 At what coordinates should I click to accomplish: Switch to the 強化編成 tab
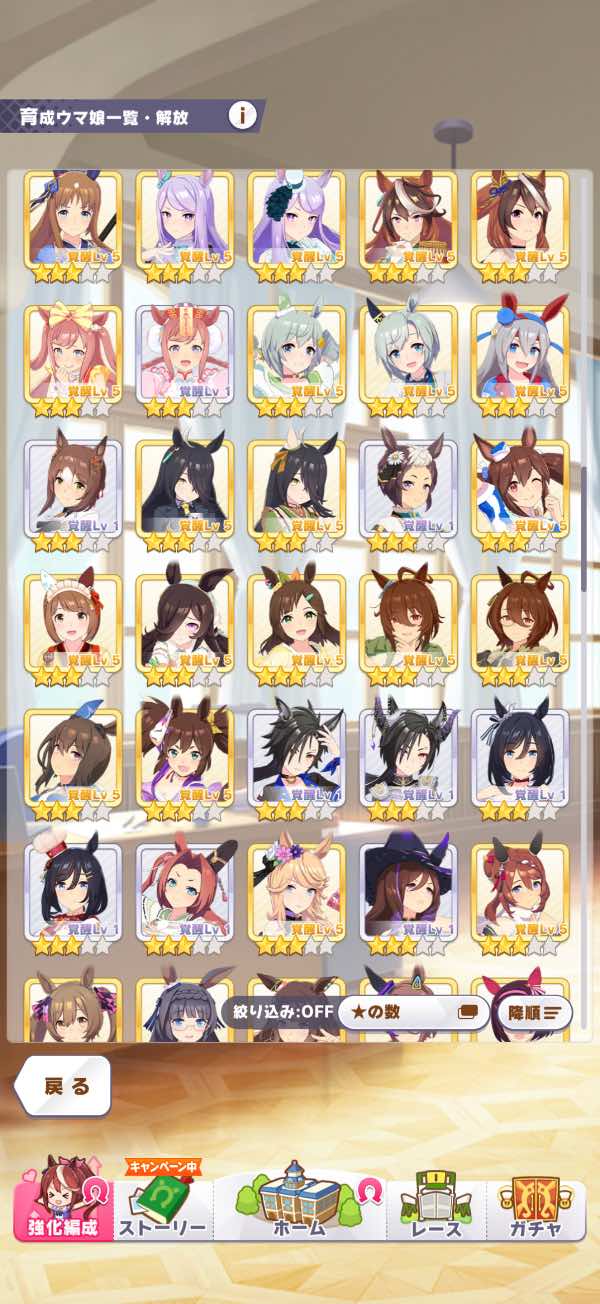tap(62, 1209)
